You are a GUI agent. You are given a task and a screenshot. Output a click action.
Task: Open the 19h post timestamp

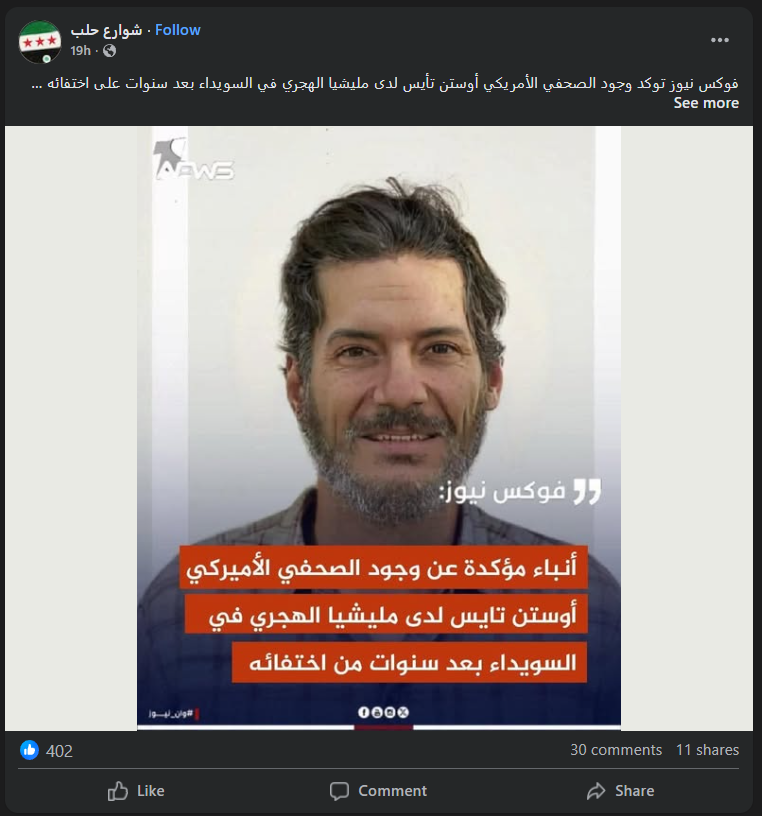pos(81,50)
